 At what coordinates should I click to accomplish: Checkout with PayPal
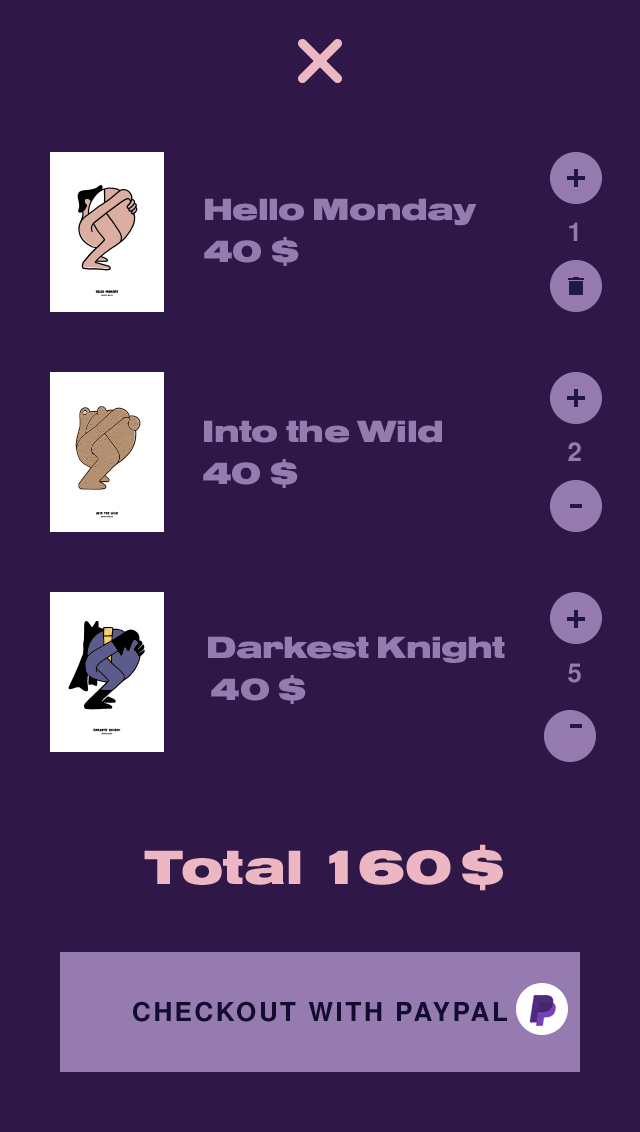tap(320, 1012)
